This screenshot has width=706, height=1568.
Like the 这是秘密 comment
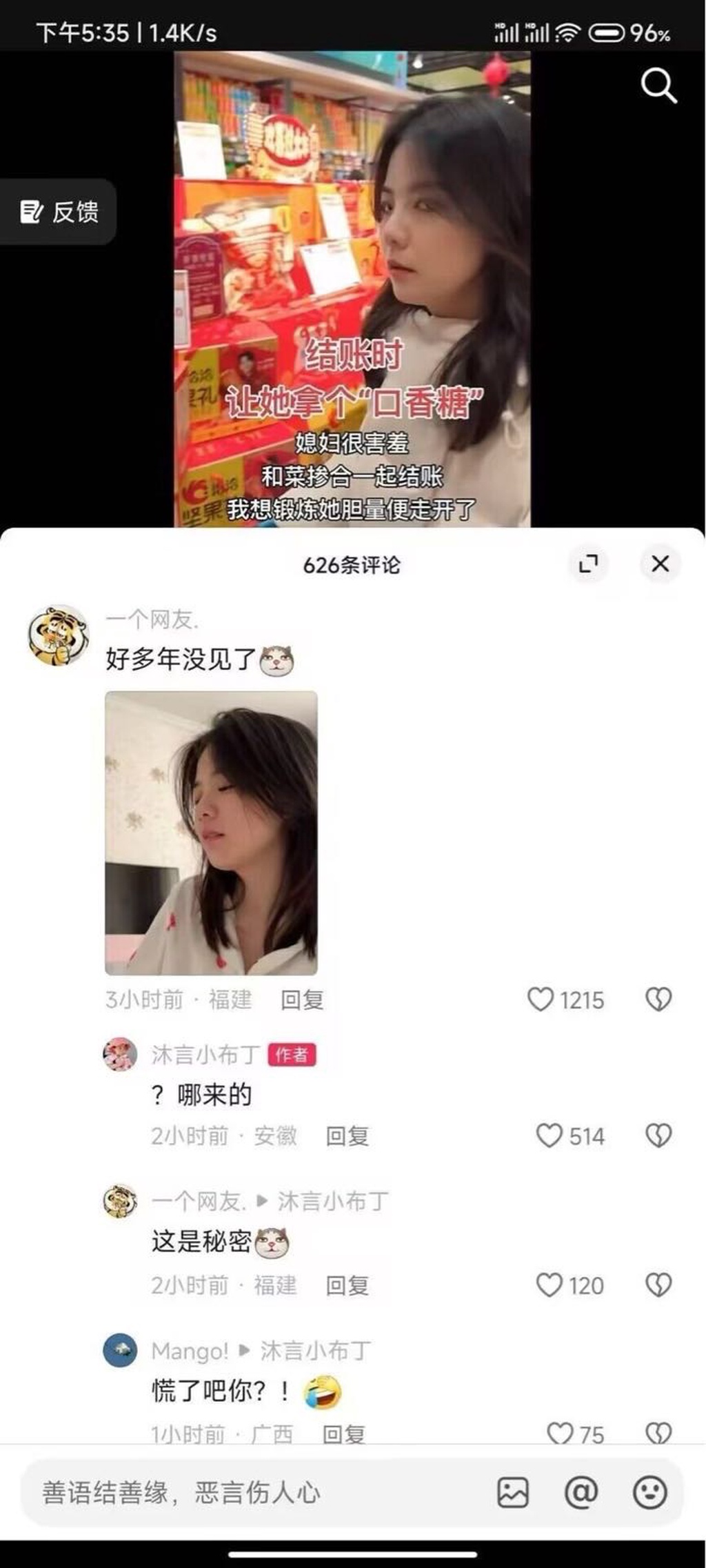[549, 1285]
